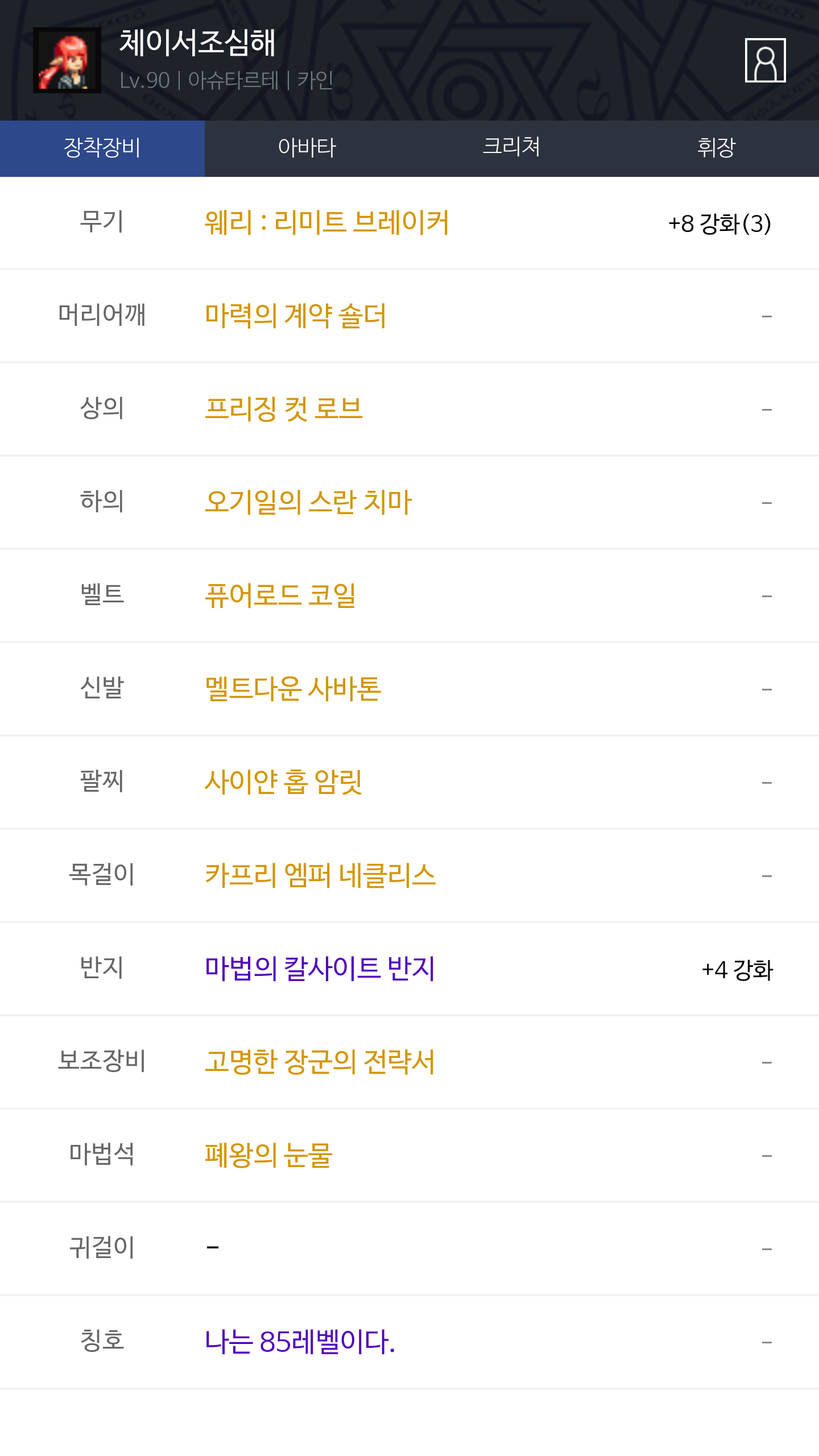
Task: Open 오기일의 스란 치마 item
Action: [x=308, y=502]
